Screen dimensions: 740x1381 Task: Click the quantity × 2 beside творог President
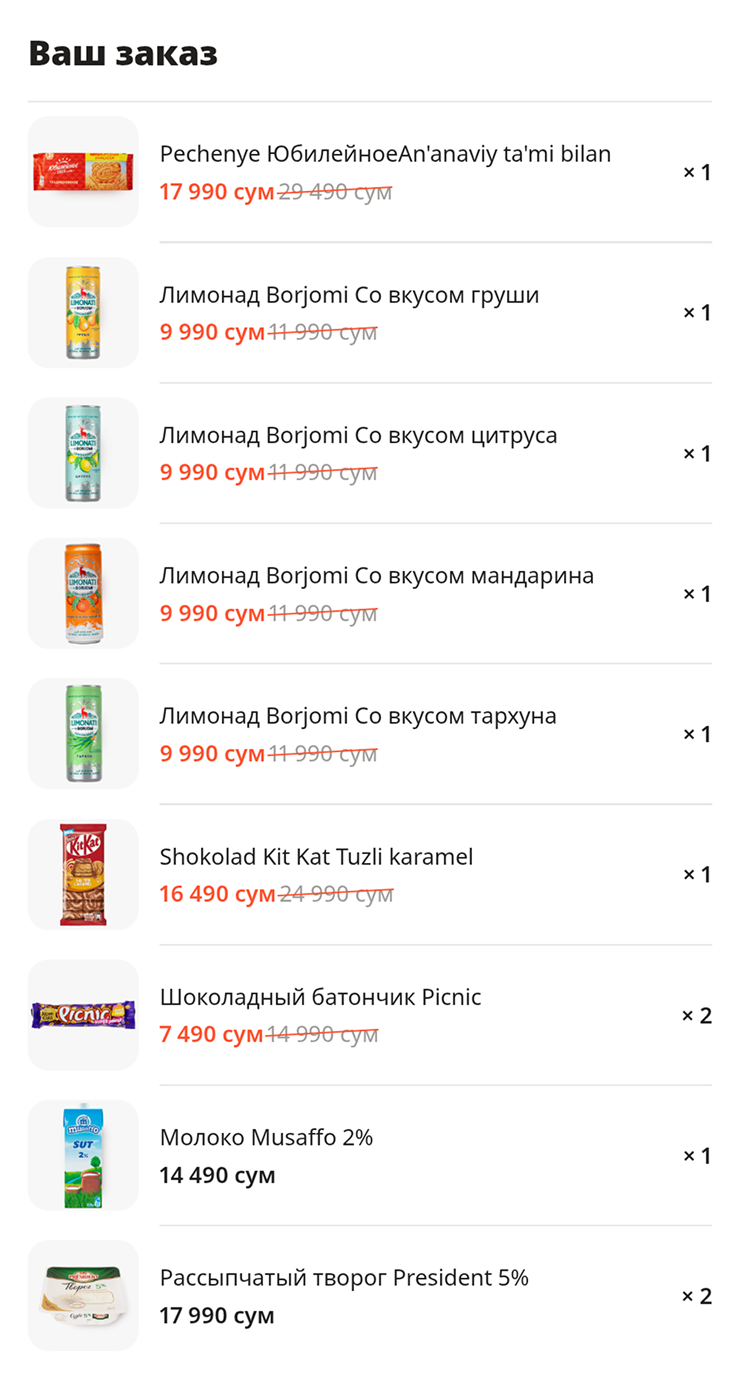(697, 1296)
